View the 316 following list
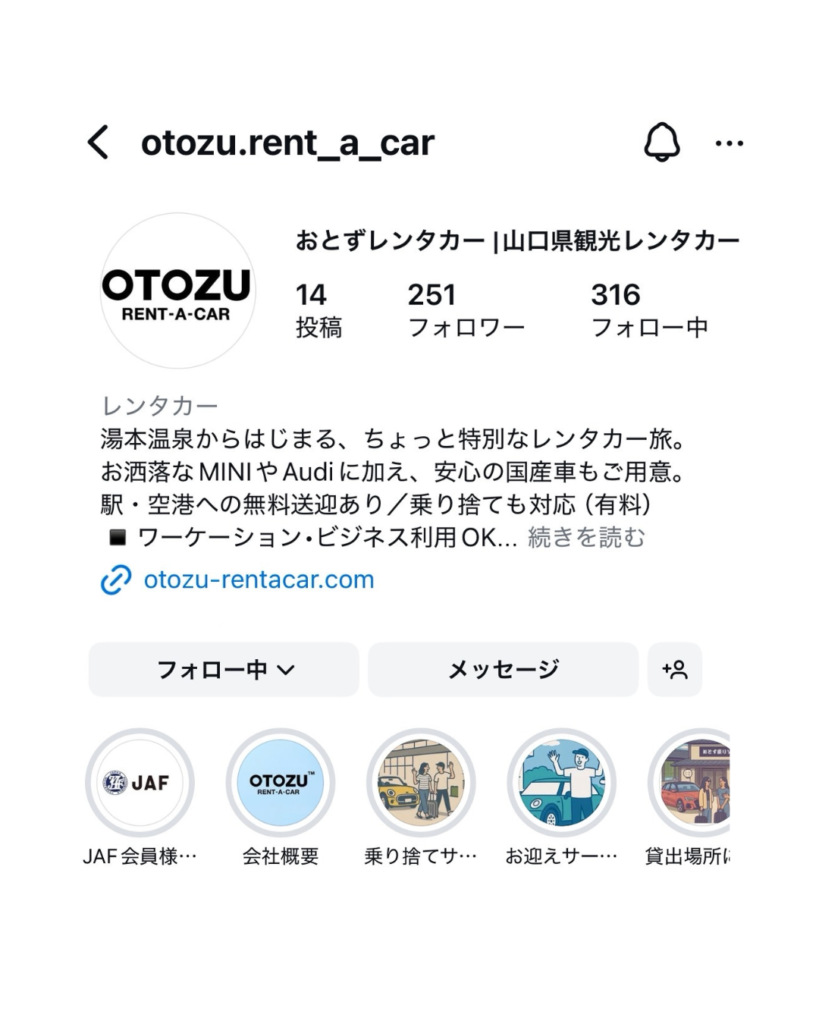This screenshot has height=1024, width=819. (x=649, y=310)
